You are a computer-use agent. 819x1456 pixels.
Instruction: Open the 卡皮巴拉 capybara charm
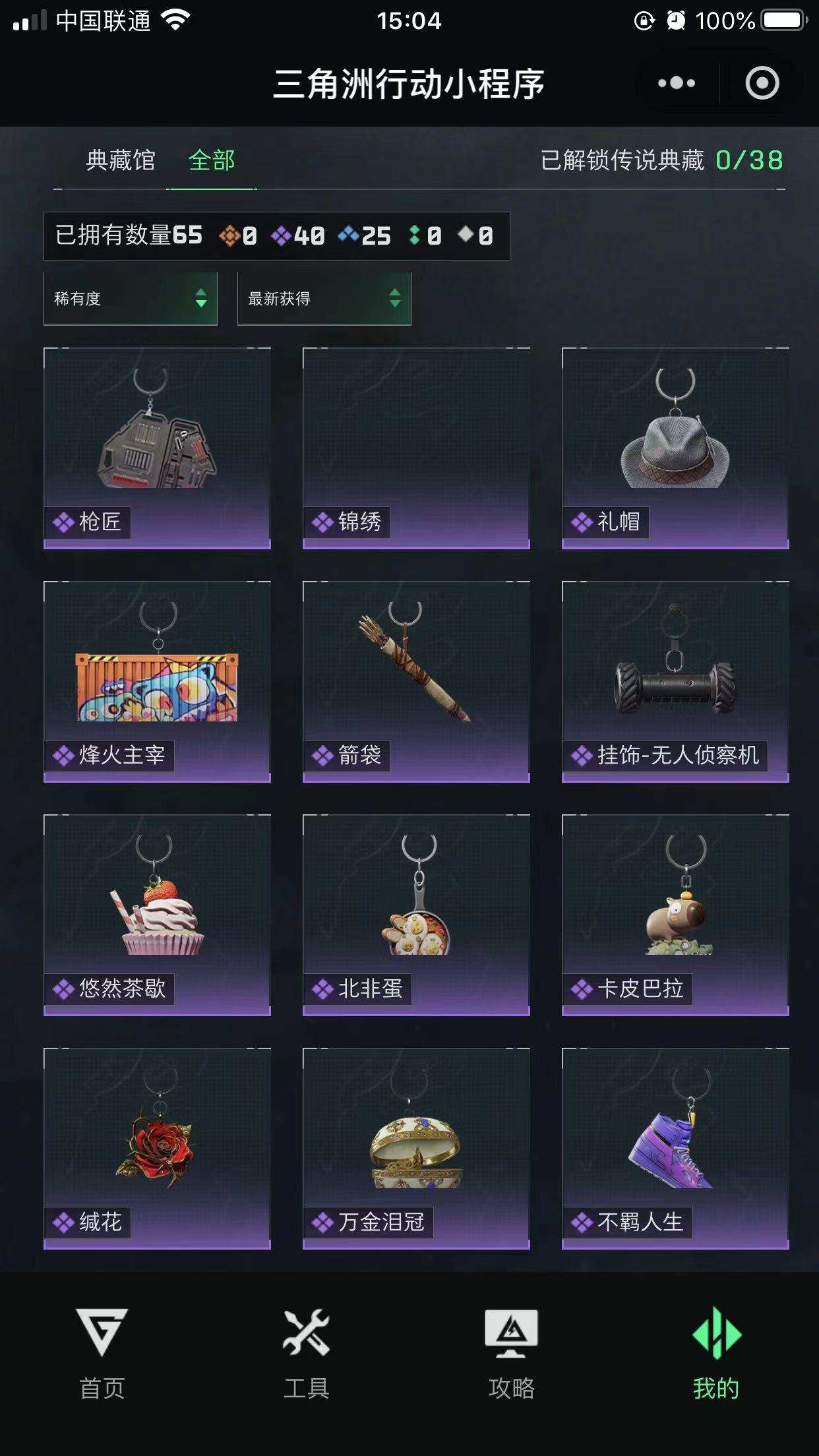(675, 915)
